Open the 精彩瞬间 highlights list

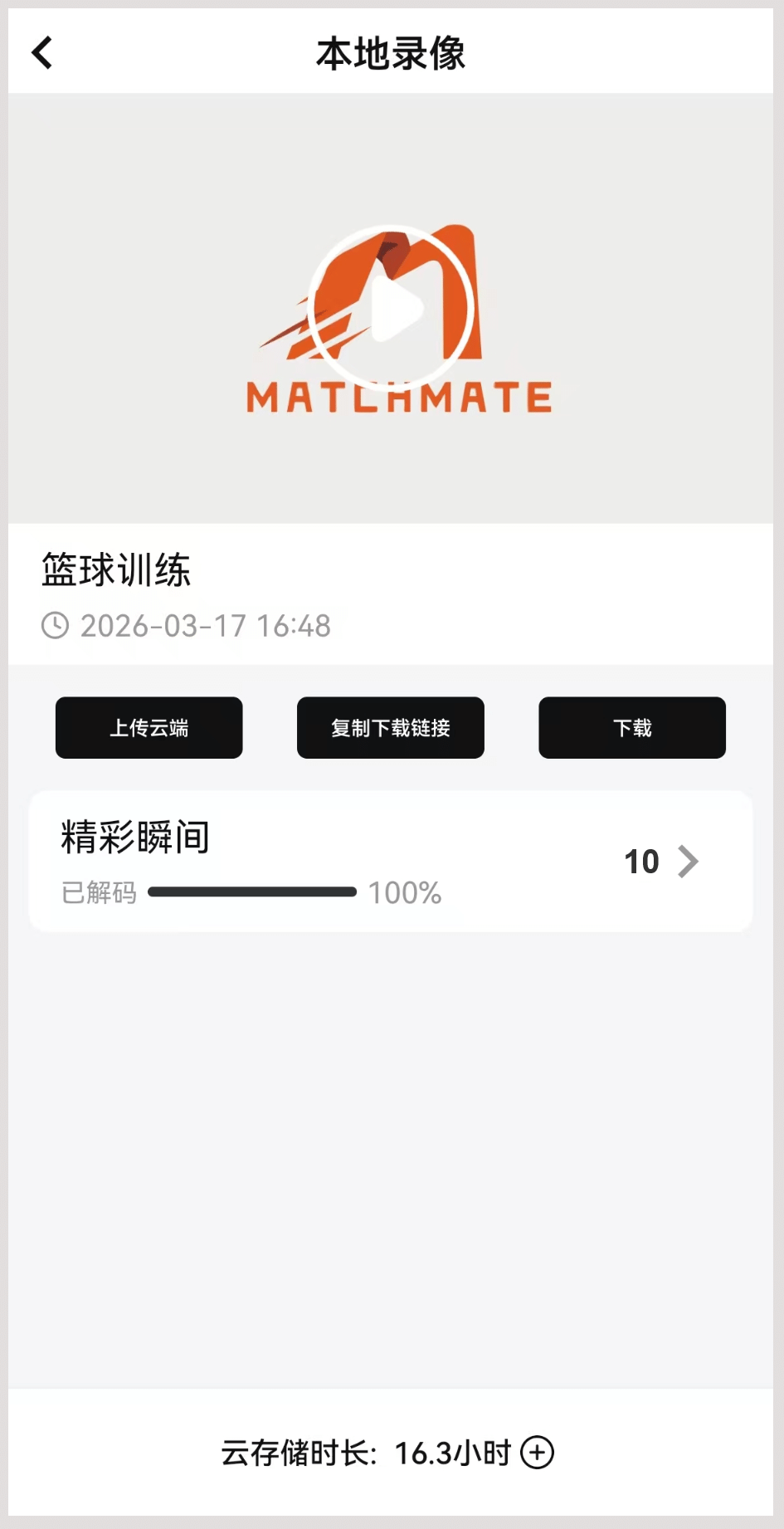(x=135, y=838)
